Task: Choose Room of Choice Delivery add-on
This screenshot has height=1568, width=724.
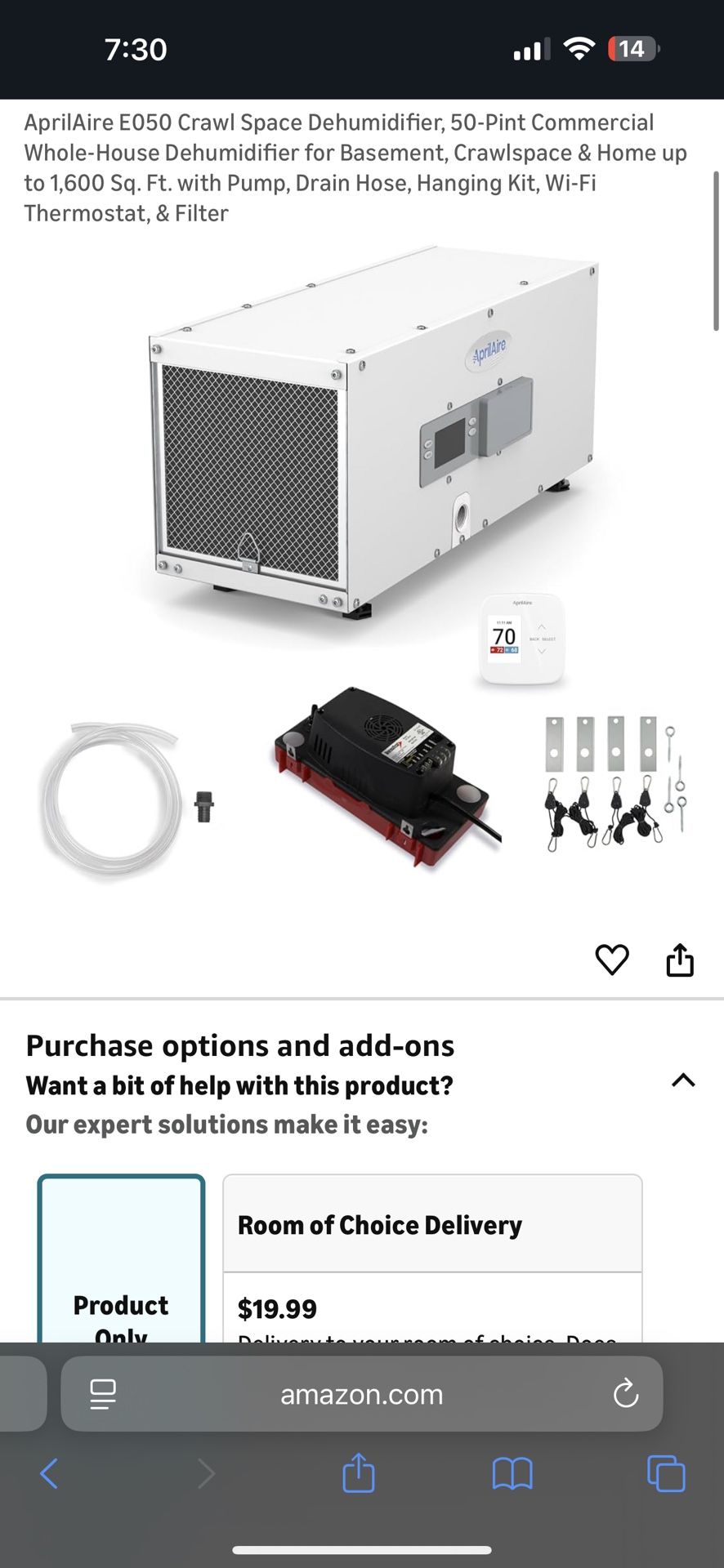Action: coord(432,1258)
